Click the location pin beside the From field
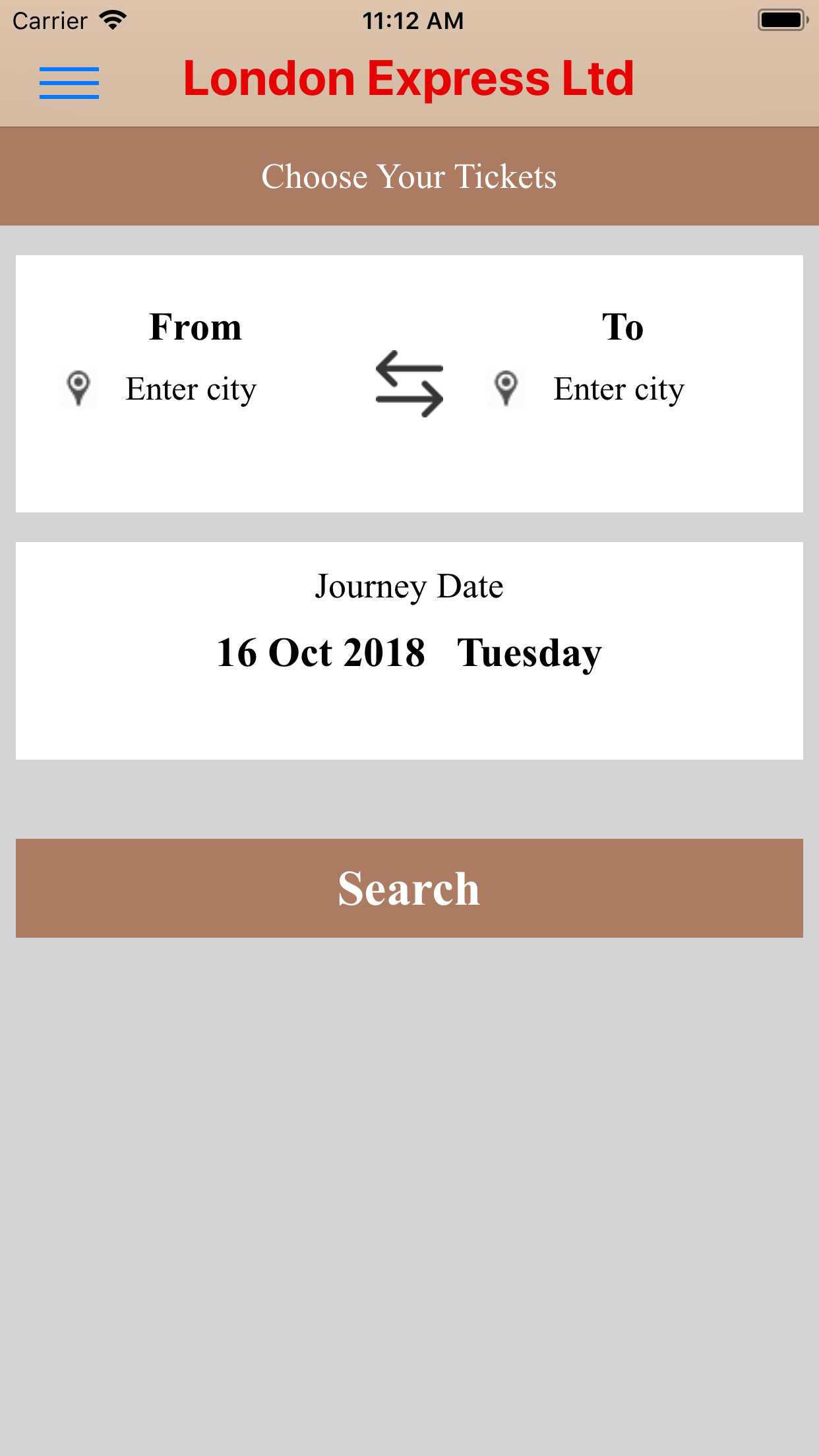Image resolution: width=819 pixels, height=1456 pixels. (x=79, y=388)
